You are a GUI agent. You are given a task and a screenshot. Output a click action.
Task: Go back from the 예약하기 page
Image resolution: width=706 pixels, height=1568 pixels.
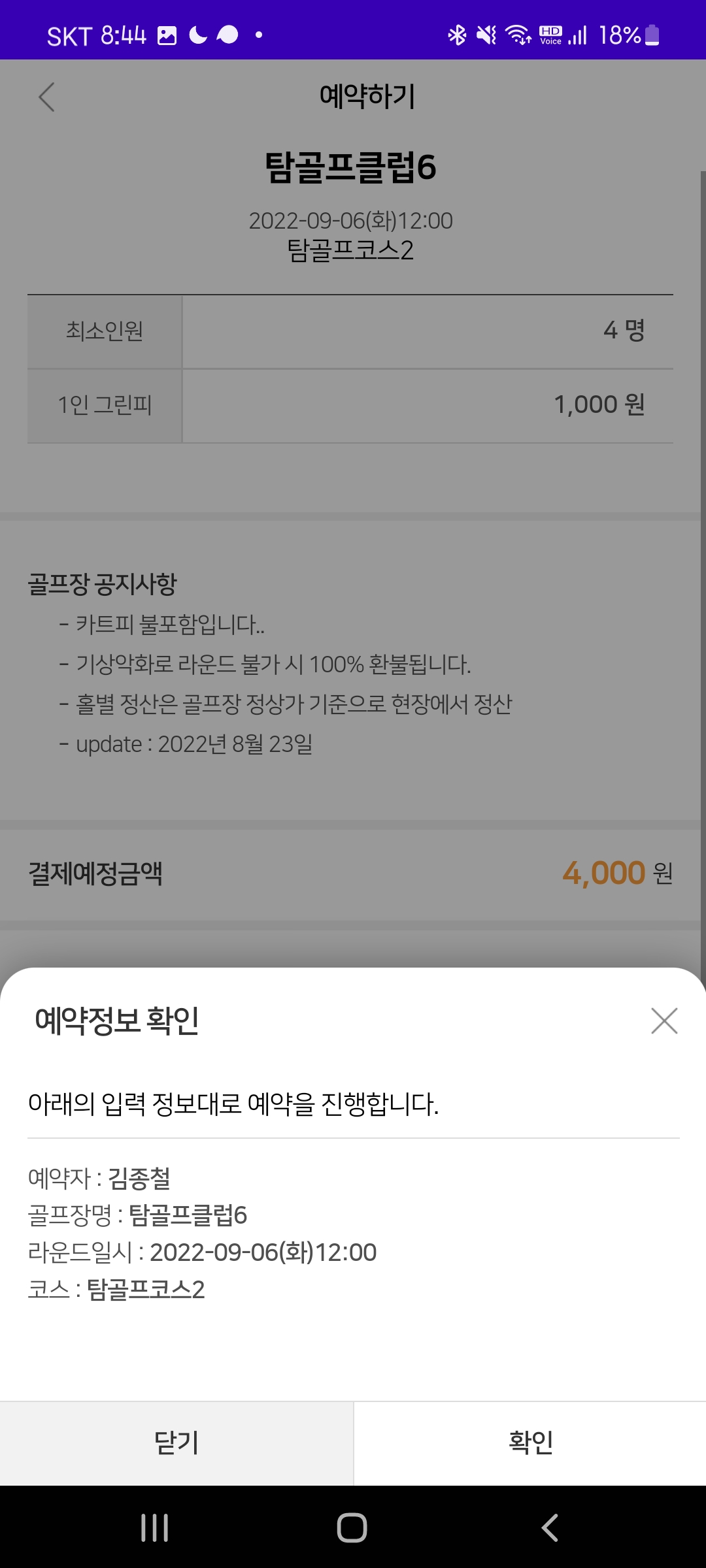pos(46,97)
